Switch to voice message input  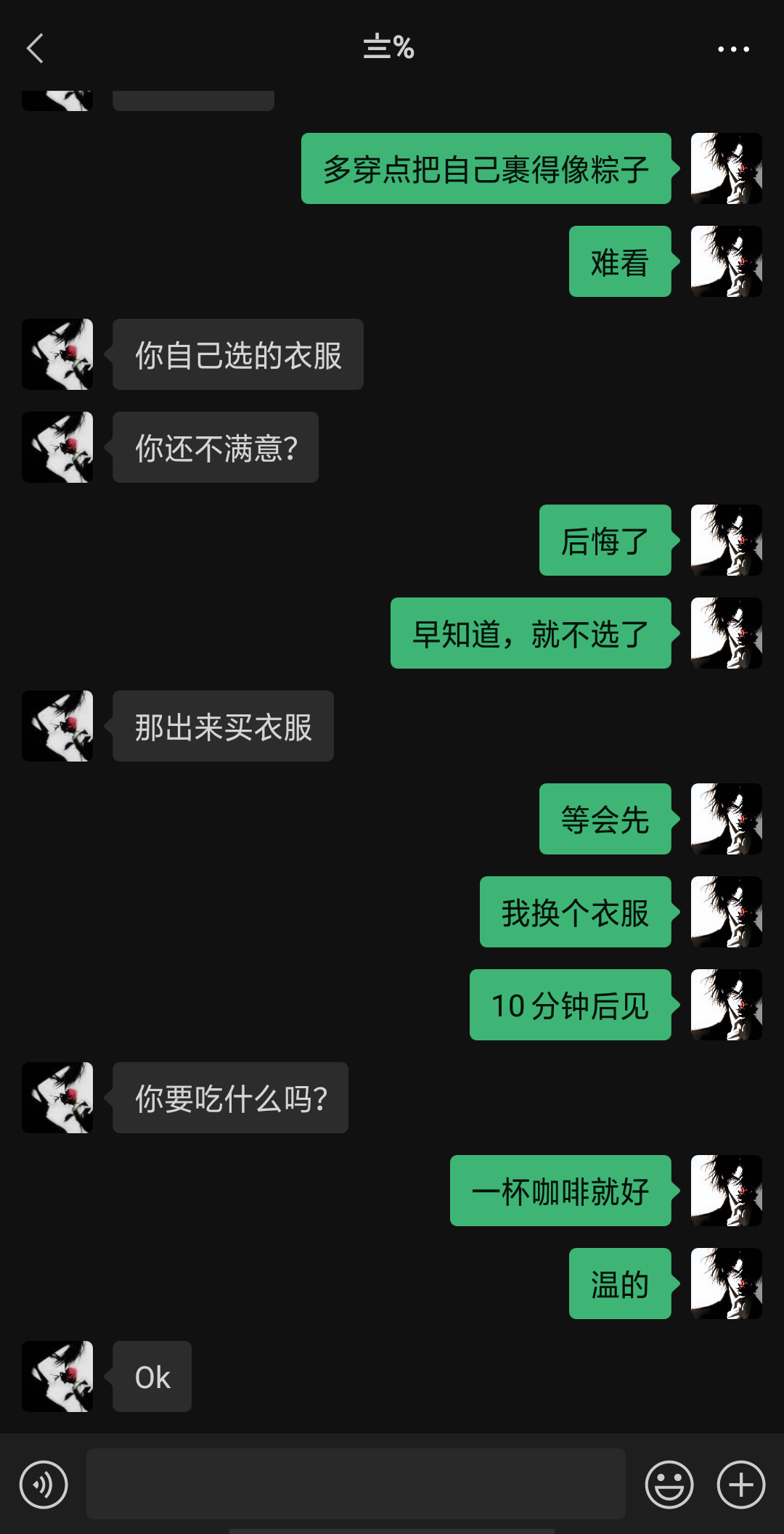pyautogui.click(x=44, y=1485)
